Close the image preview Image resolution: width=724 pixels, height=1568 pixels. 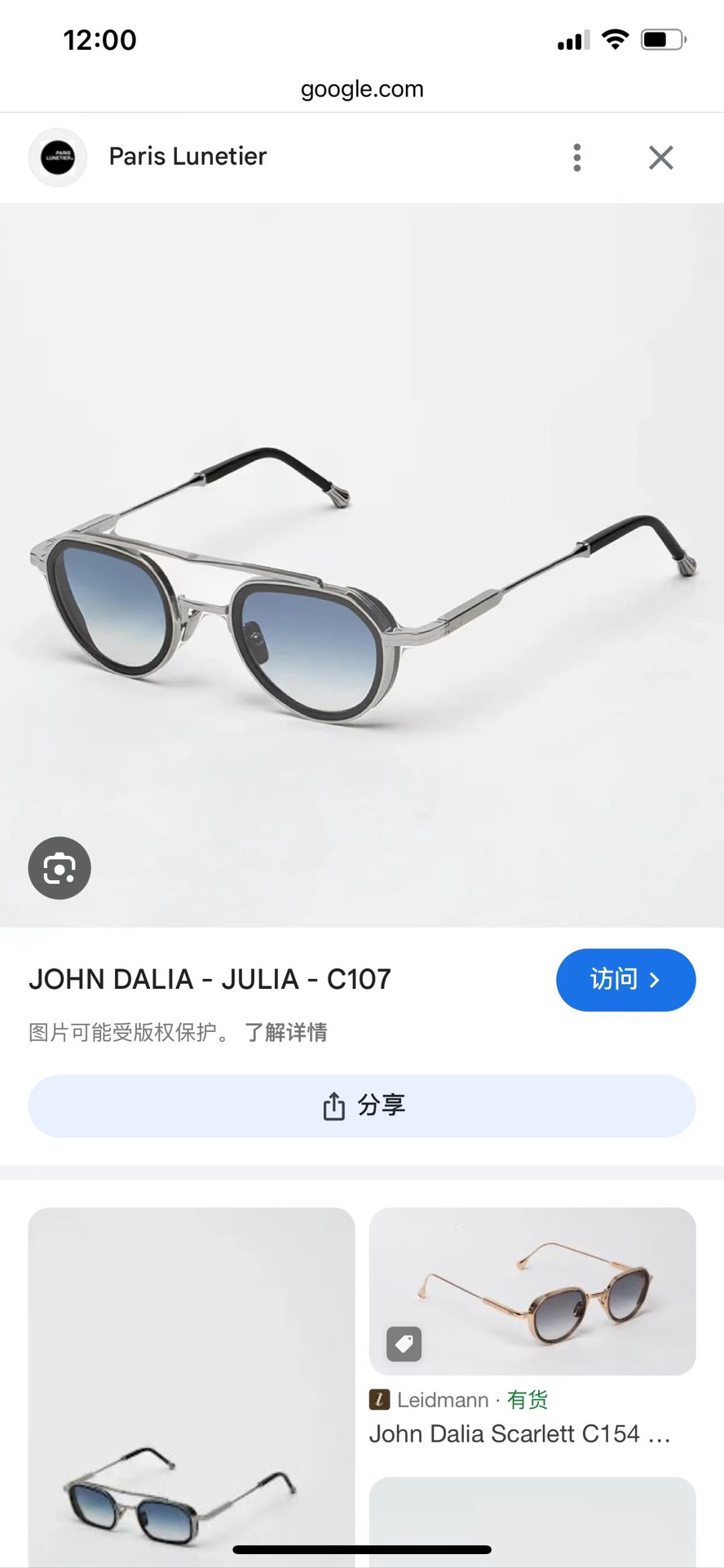tap(660, 157)
